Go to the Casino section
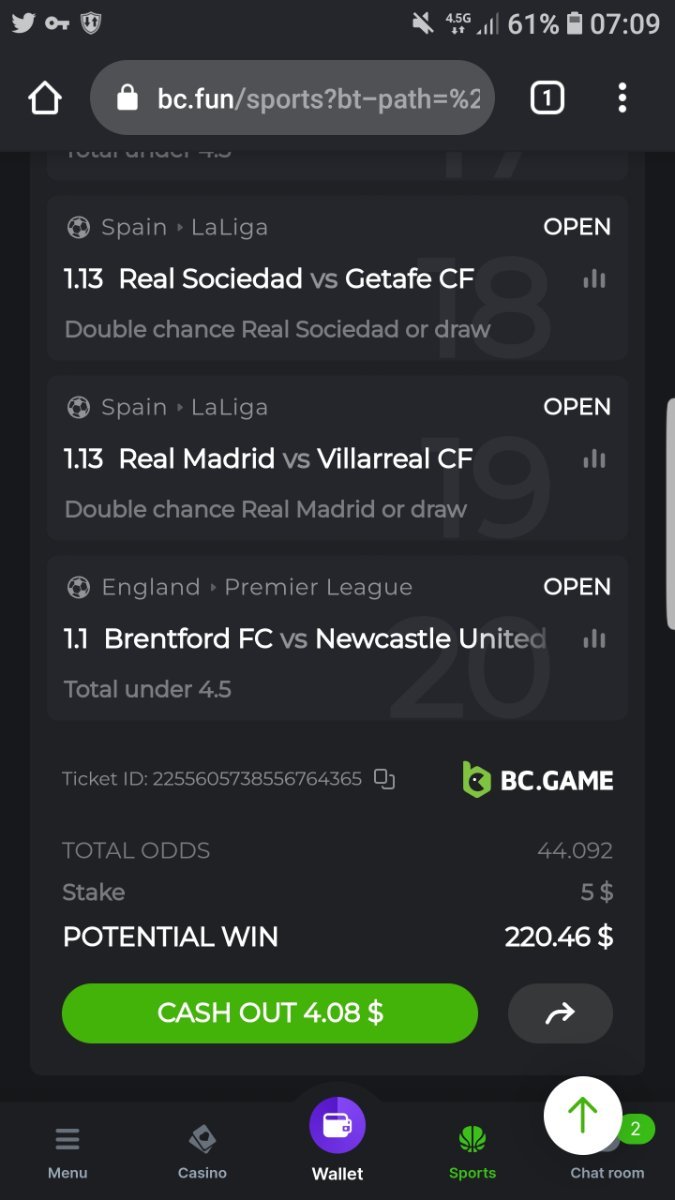 pyautogui.click(x=202, y=1151)
